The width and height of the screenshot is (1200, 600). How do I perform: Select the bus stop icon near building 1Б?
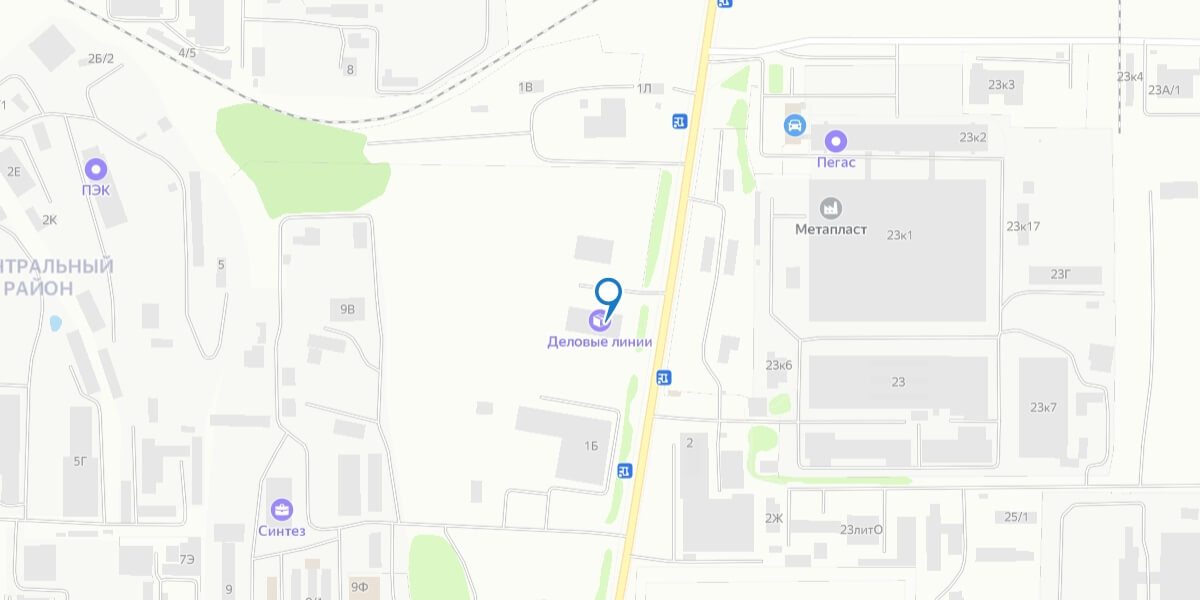coord(625,471)
